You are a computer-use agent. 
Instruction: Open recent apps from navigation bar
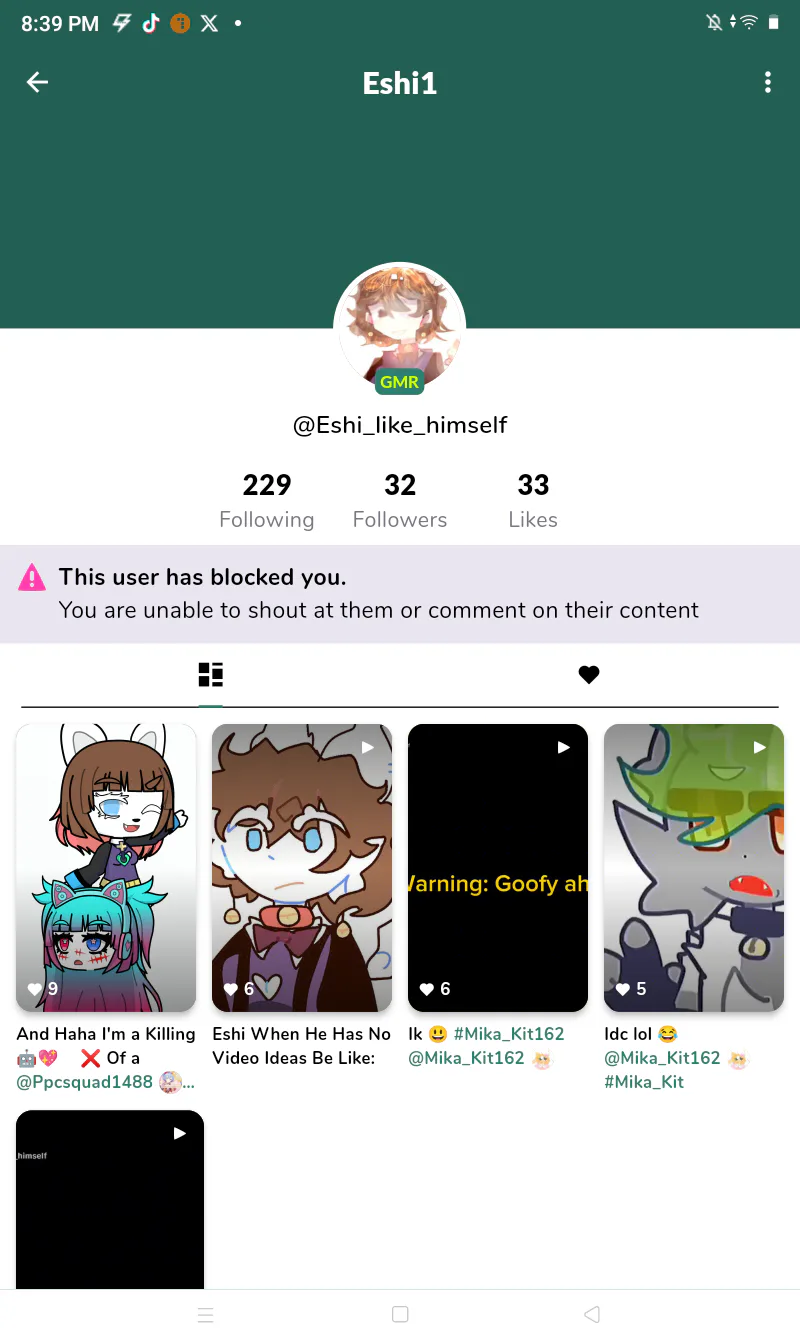point(206,1315)
